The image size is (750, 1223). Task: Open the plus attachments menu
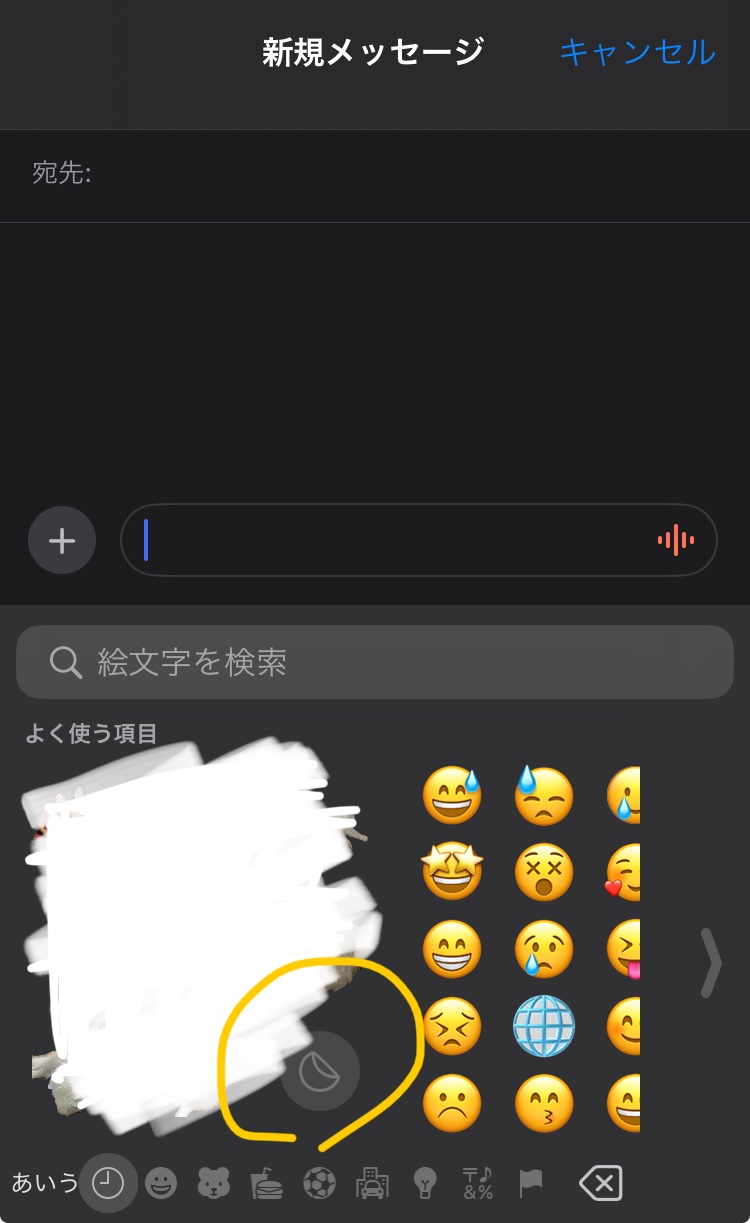click(62, 541)
